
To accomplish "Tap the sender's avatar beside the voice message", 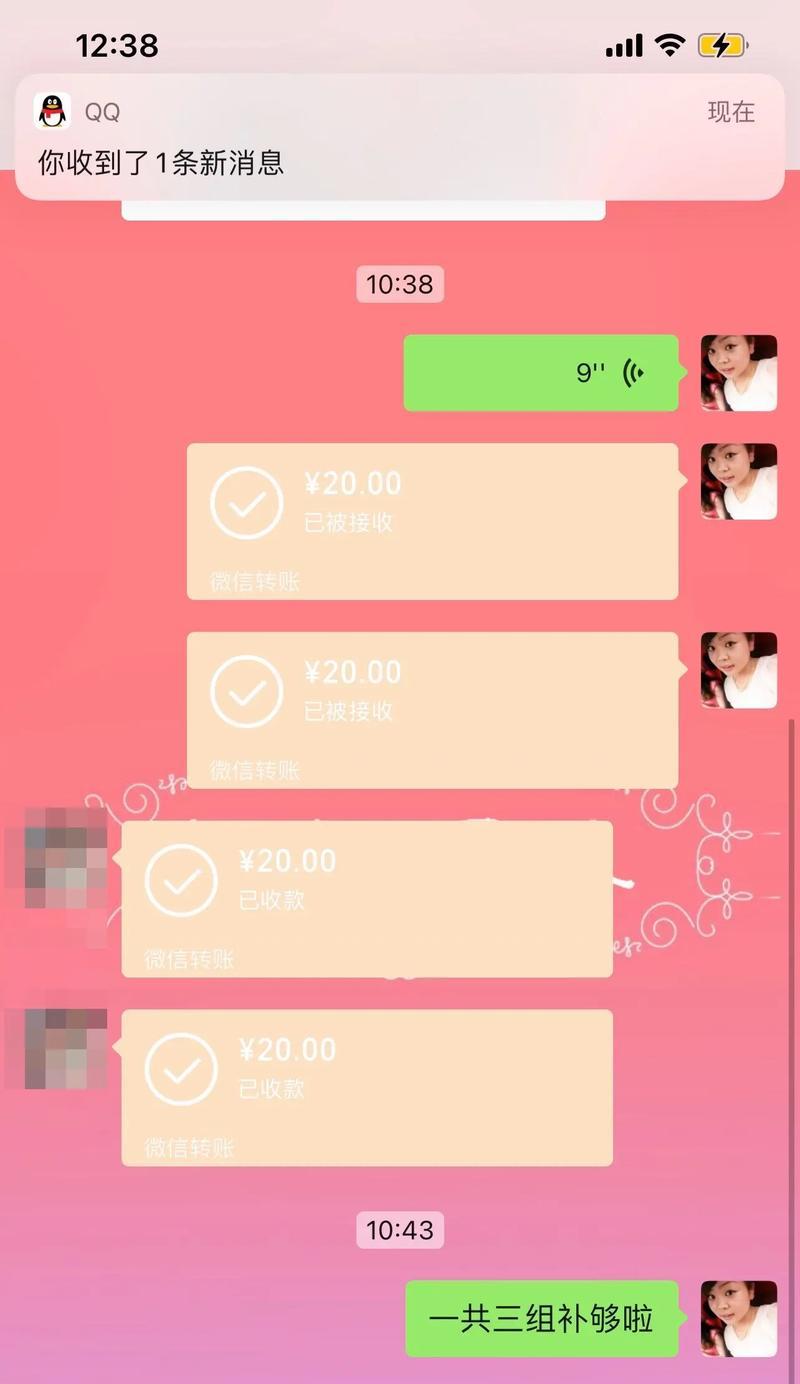I will (x=739, y=373).
